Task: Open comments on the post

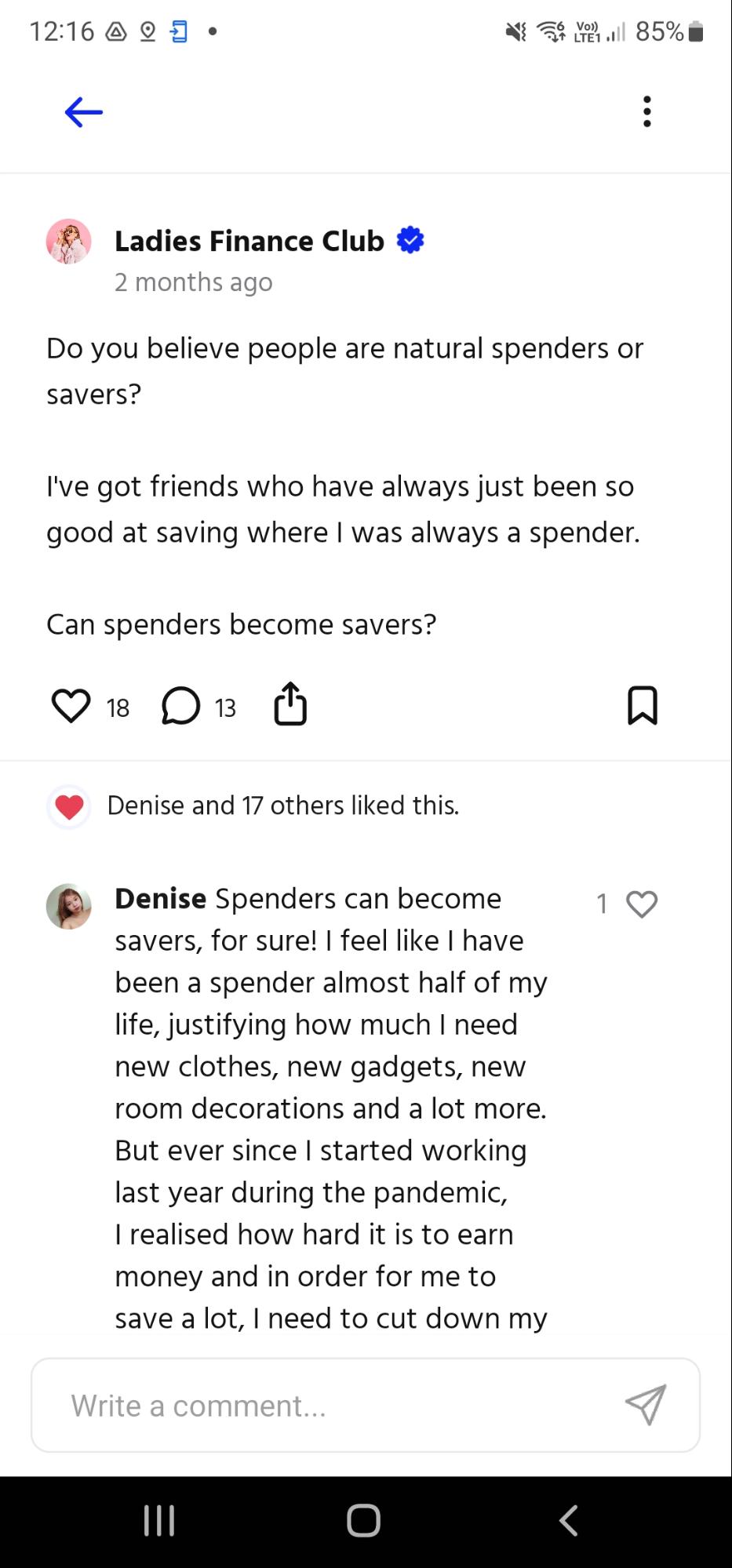Action: [x=180, y=706]
